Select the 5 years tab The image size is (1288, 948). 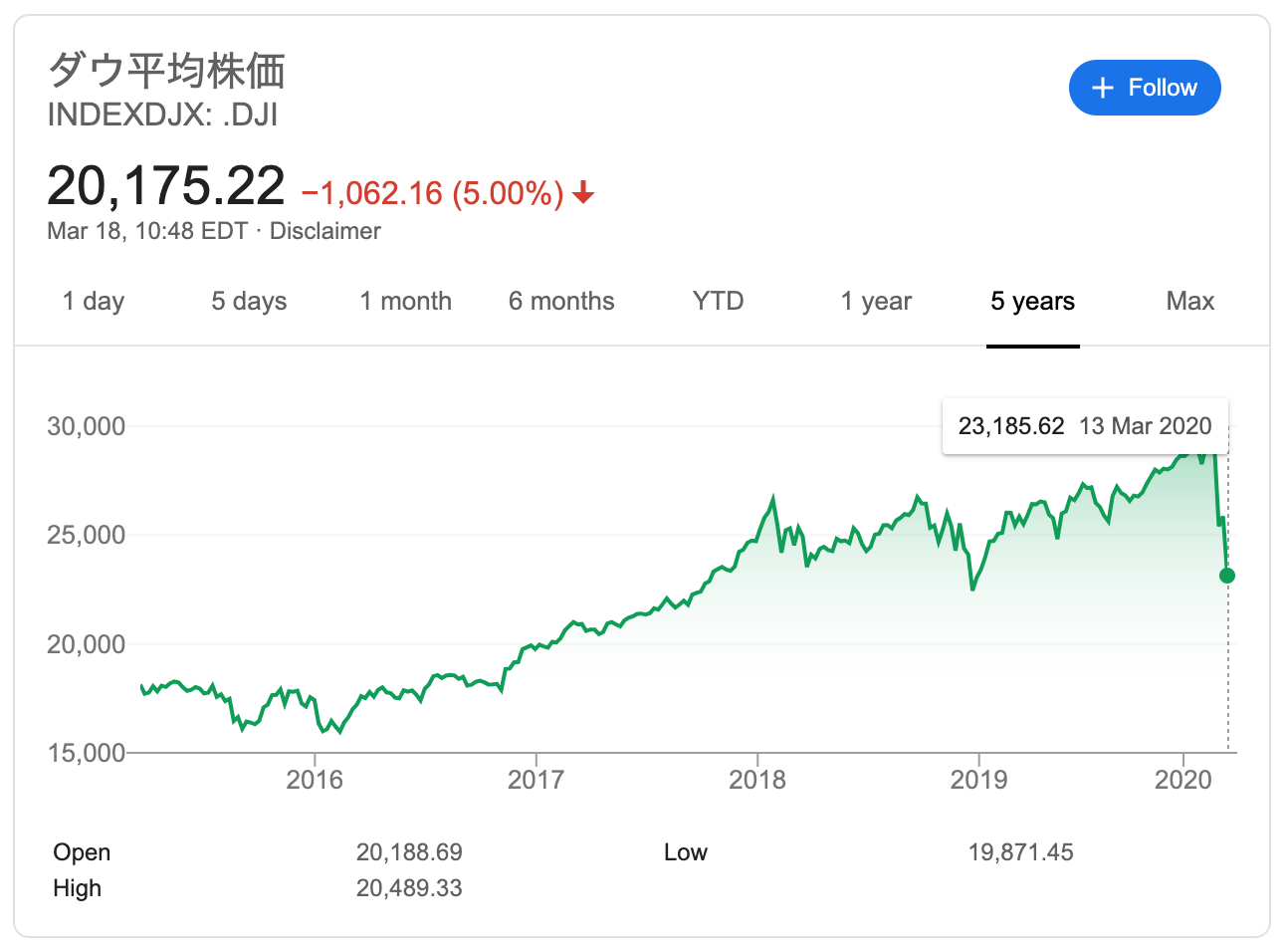(x=1032, y=301)
